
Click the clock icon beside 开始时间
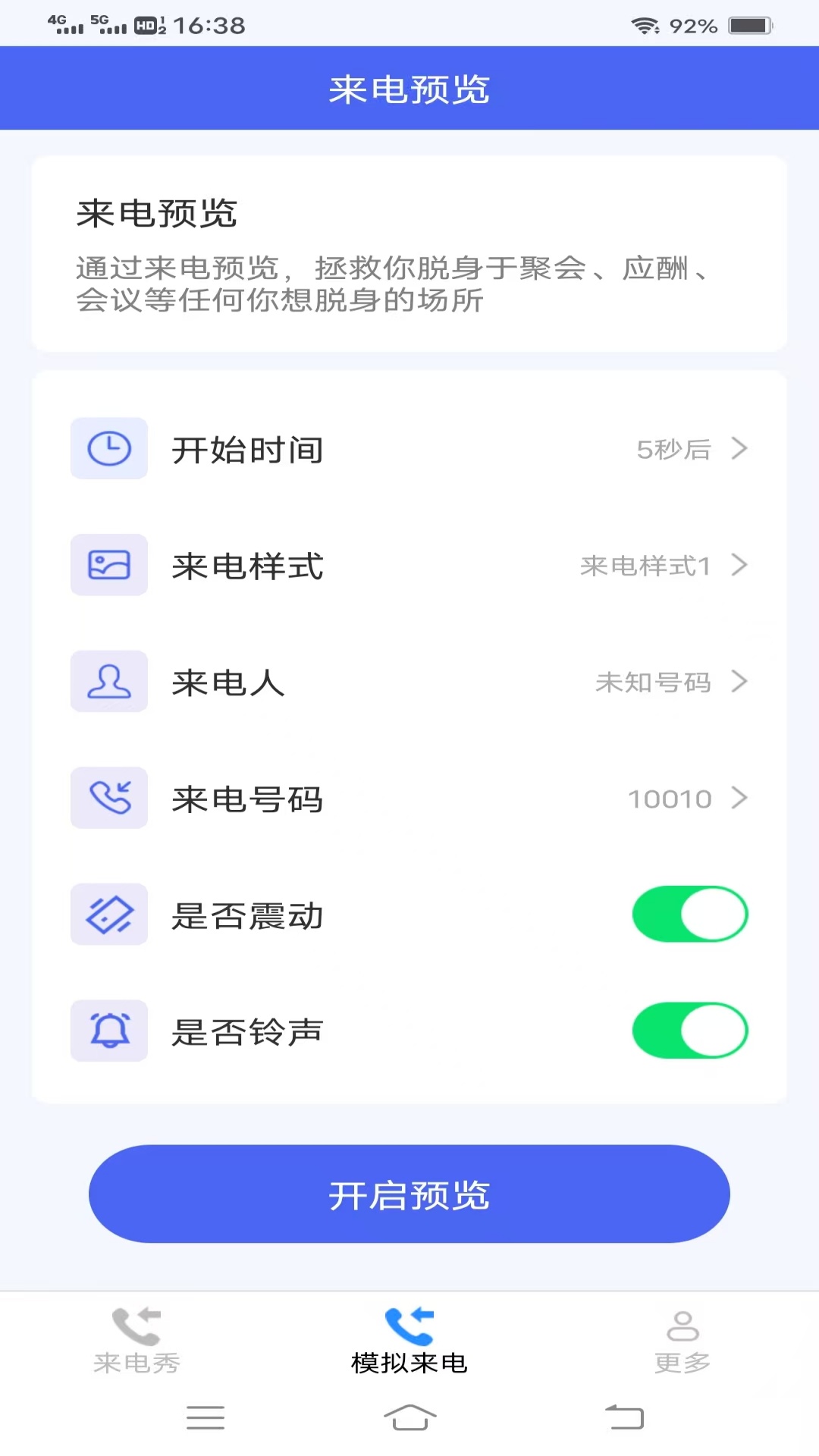[109, 449]
